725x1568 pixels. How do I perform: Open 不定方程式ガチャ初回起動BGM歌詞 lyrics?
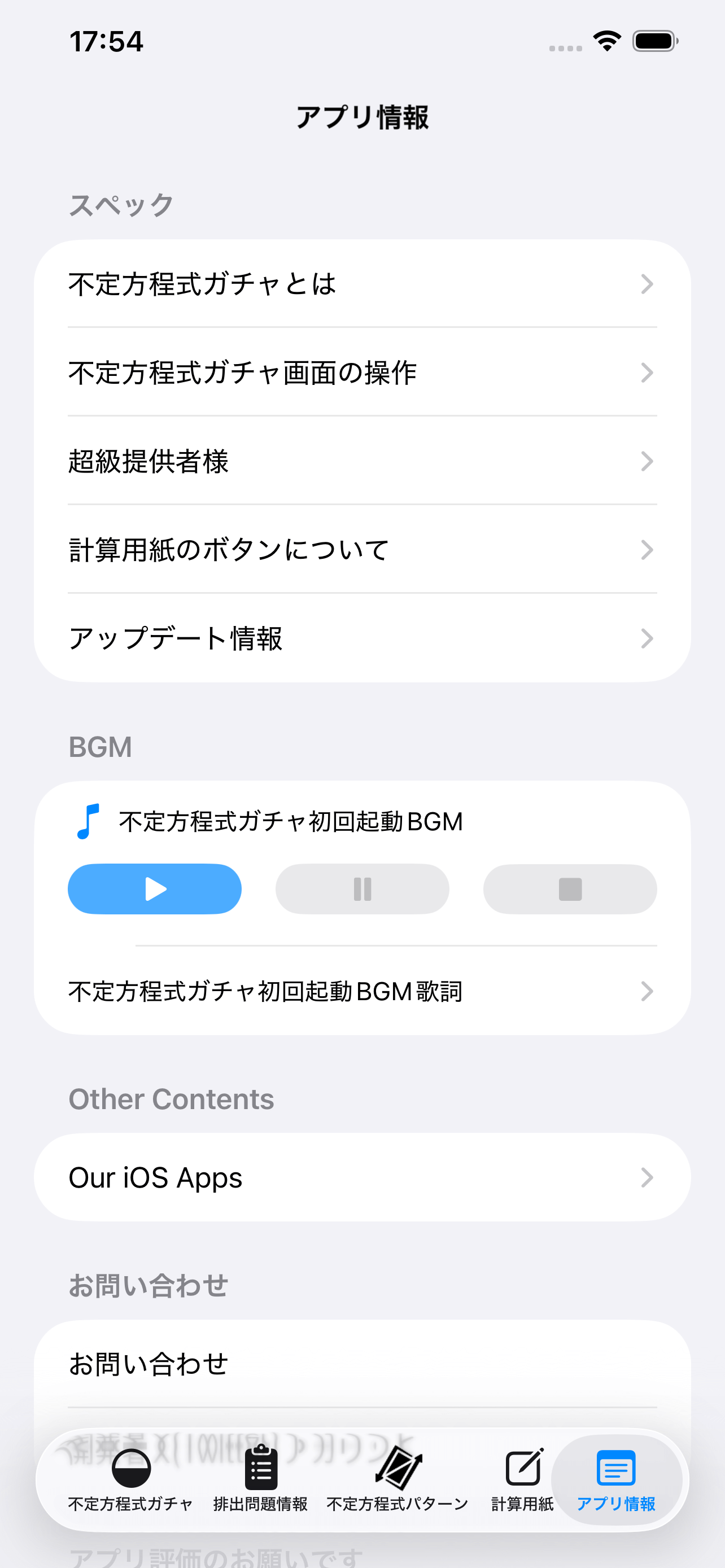click(362, 991)
